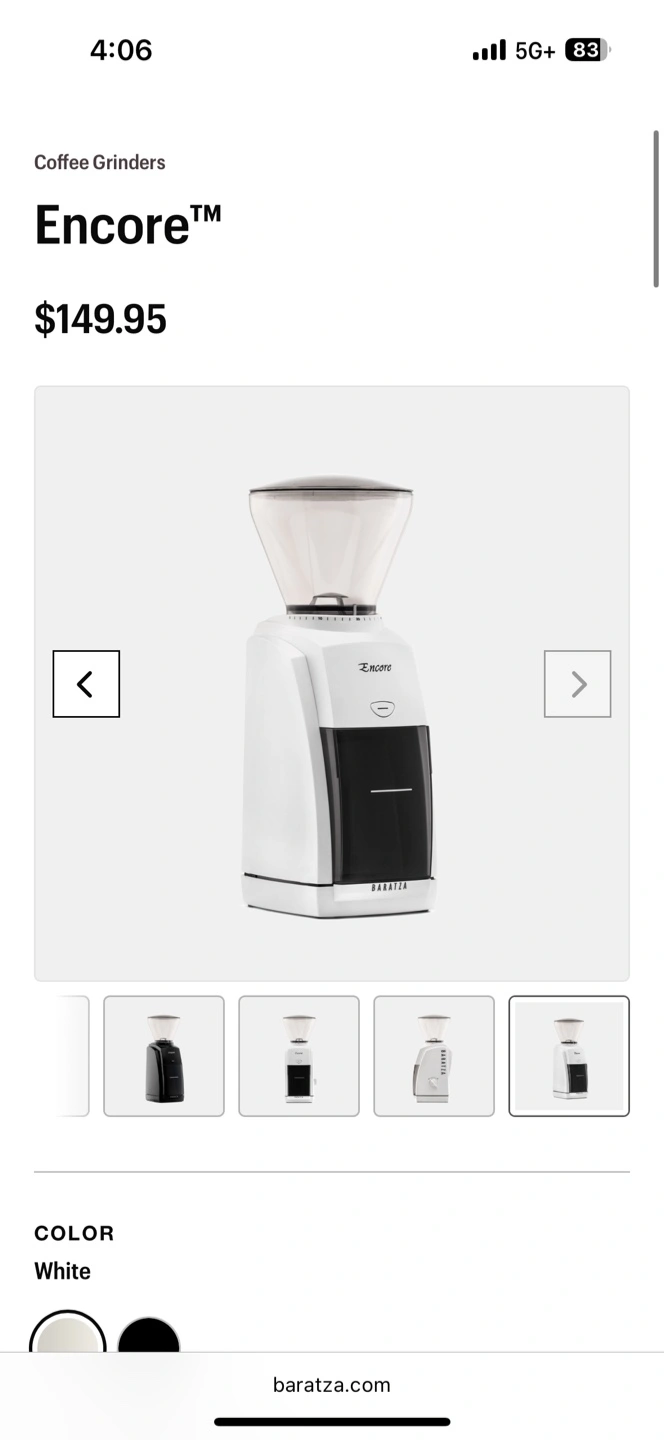664x1440 pixels.
Task: Open the Coffee Grinders breadcrumb link
Action: pos(100,162)
